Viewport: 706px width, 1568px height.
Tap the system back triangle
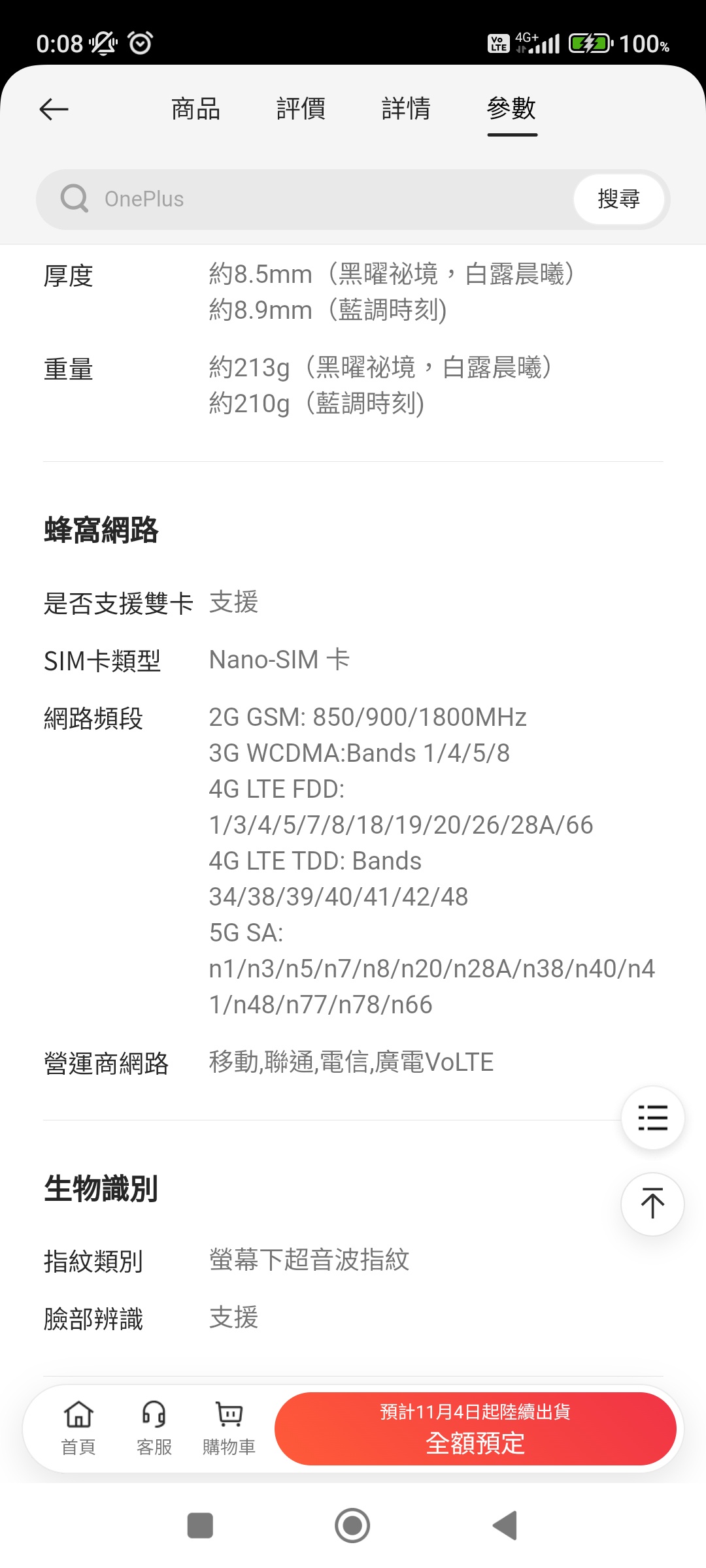(x=505, y=1526)
